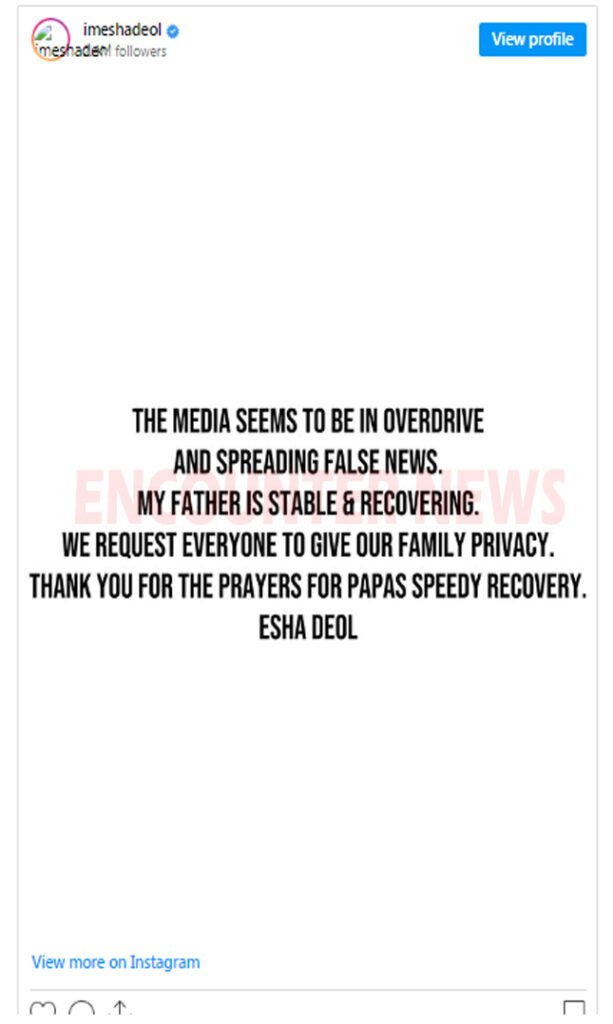
Task: Tap the View profile button
Action: (532, 39)
